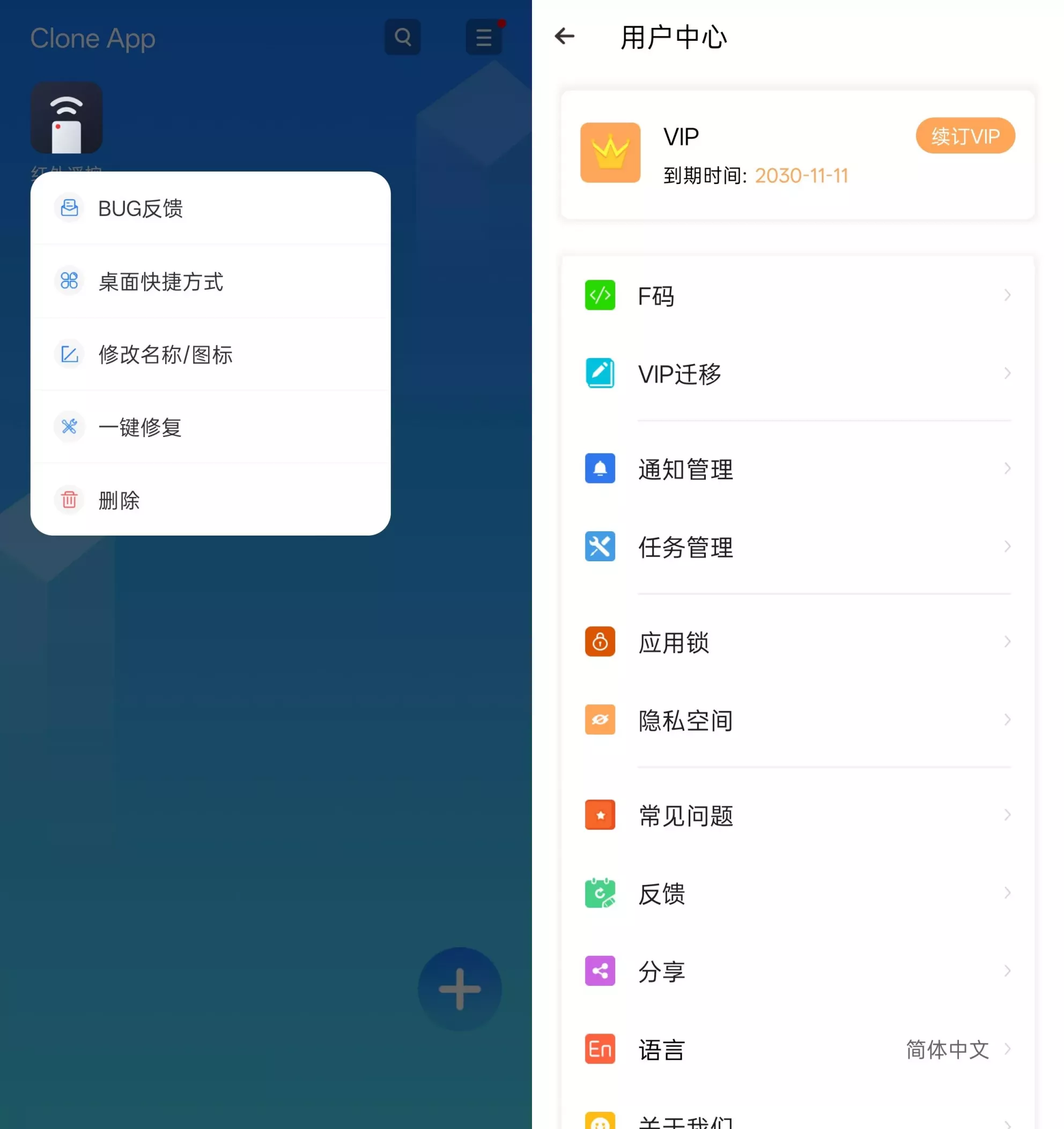Viewport: 1064px width, 1129px height.
Task: Open 应用锁 settings
Action: [796, 642]
